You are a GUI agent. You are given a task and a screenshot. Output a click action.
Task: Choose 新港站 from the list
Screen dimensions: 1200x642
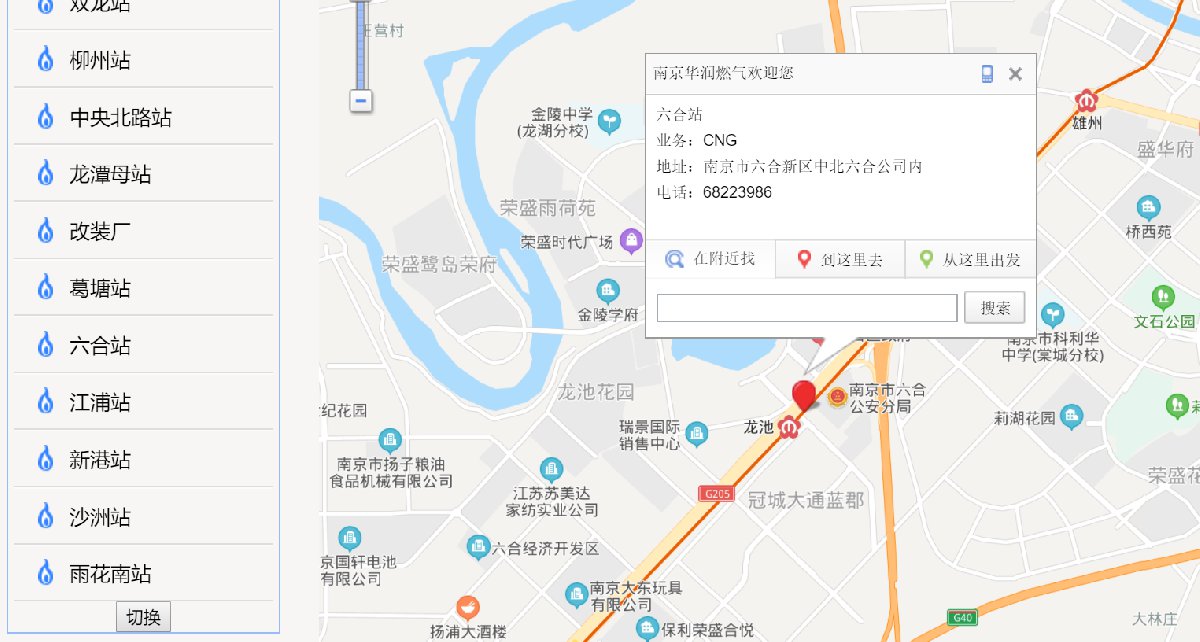click(x=100, y=460)
